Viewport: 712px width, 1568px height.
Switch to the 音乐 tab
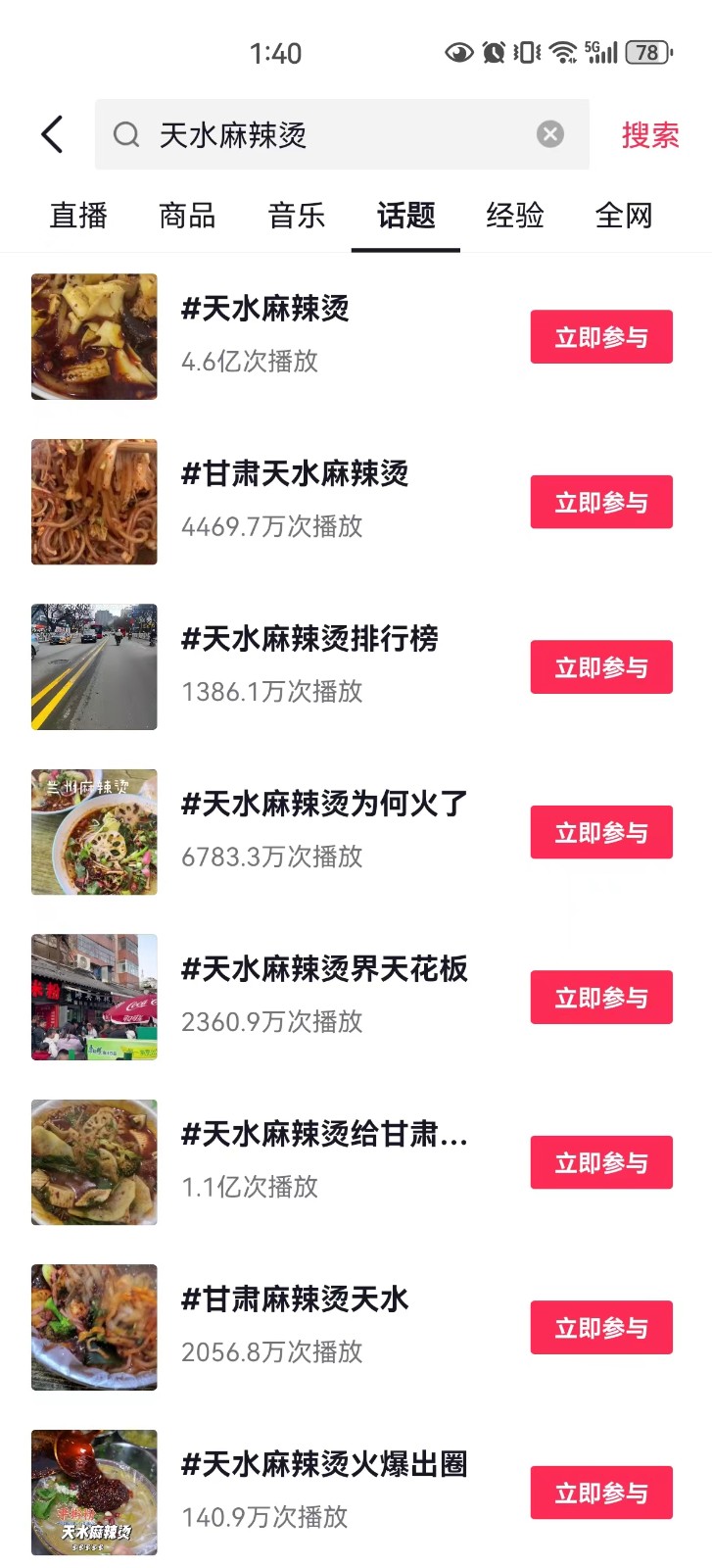click(297, 216)
